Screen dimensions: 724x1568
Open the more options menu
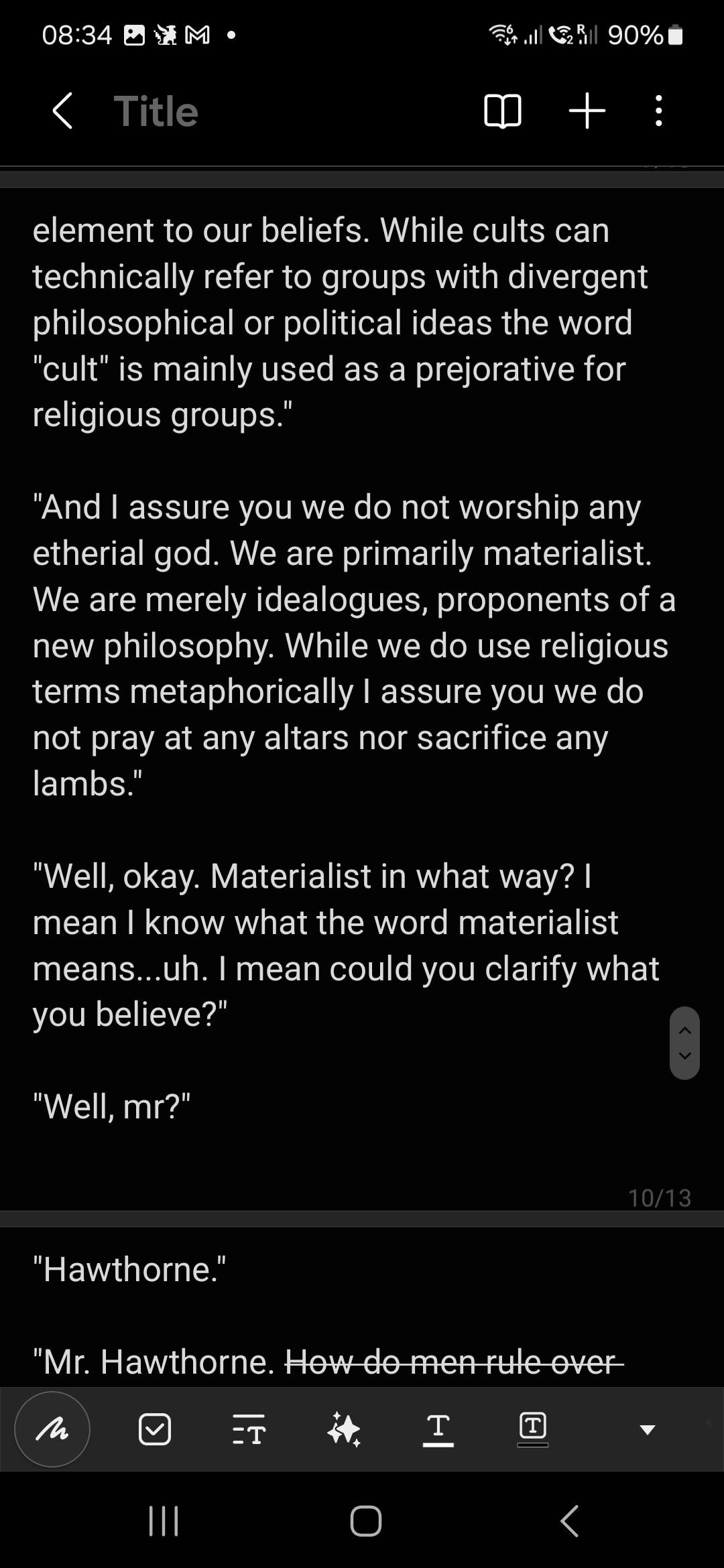coord(659,111)
